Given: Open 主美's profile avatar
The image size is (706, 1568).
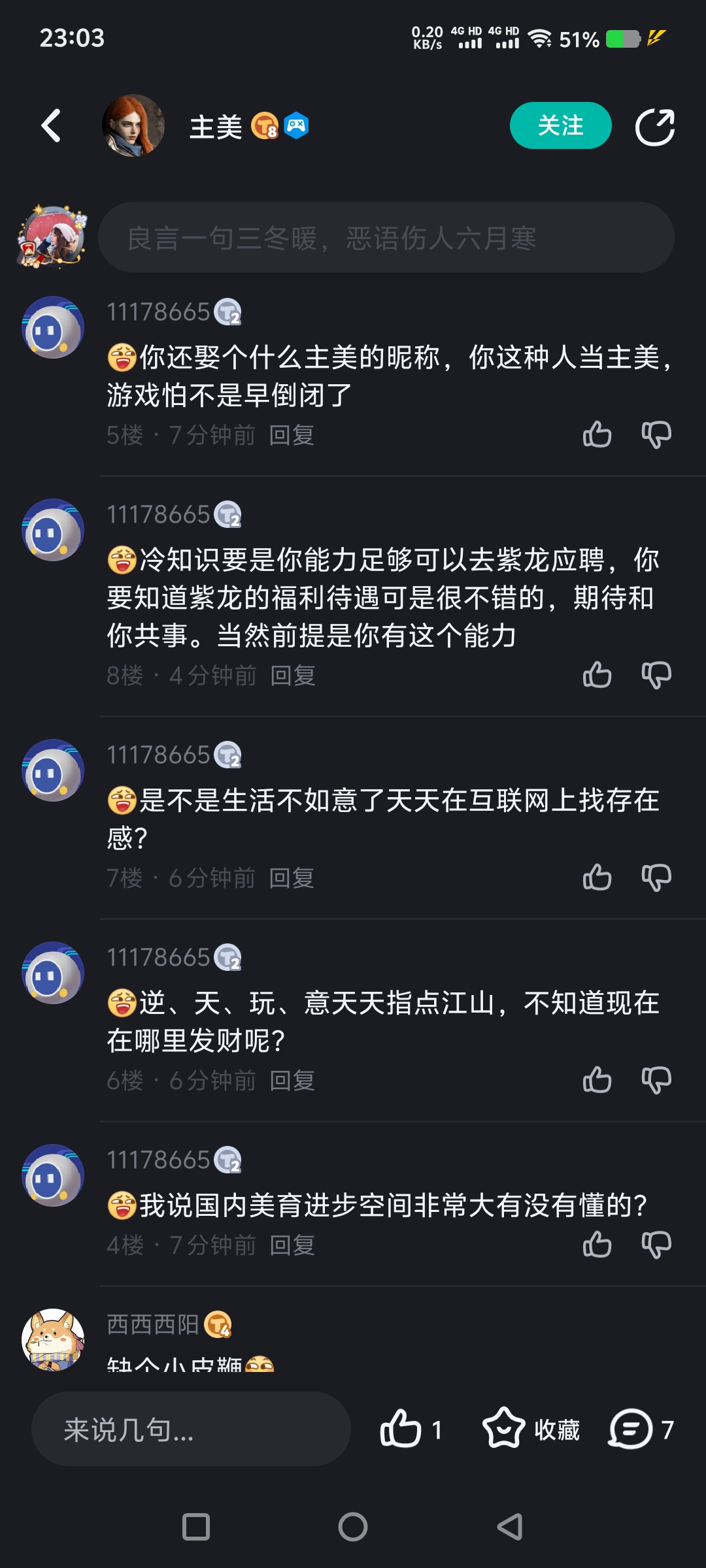Looking at the screenshot, I should pyautogui.click(x=133, y=125).
